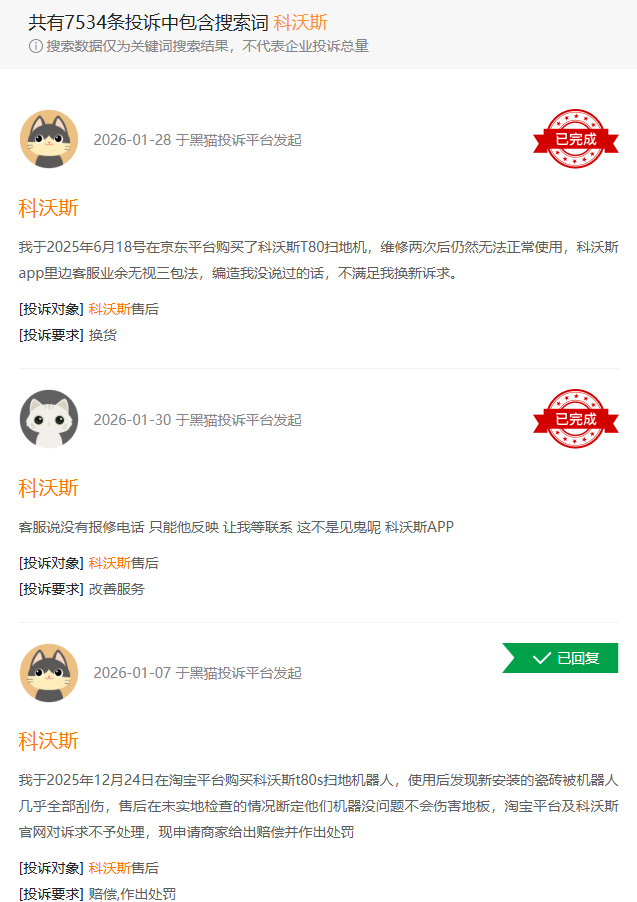Screen dimensions: 637x902
Task: Tap the avatar on the 2026-01-07 complaint
Action: point(49,672)
